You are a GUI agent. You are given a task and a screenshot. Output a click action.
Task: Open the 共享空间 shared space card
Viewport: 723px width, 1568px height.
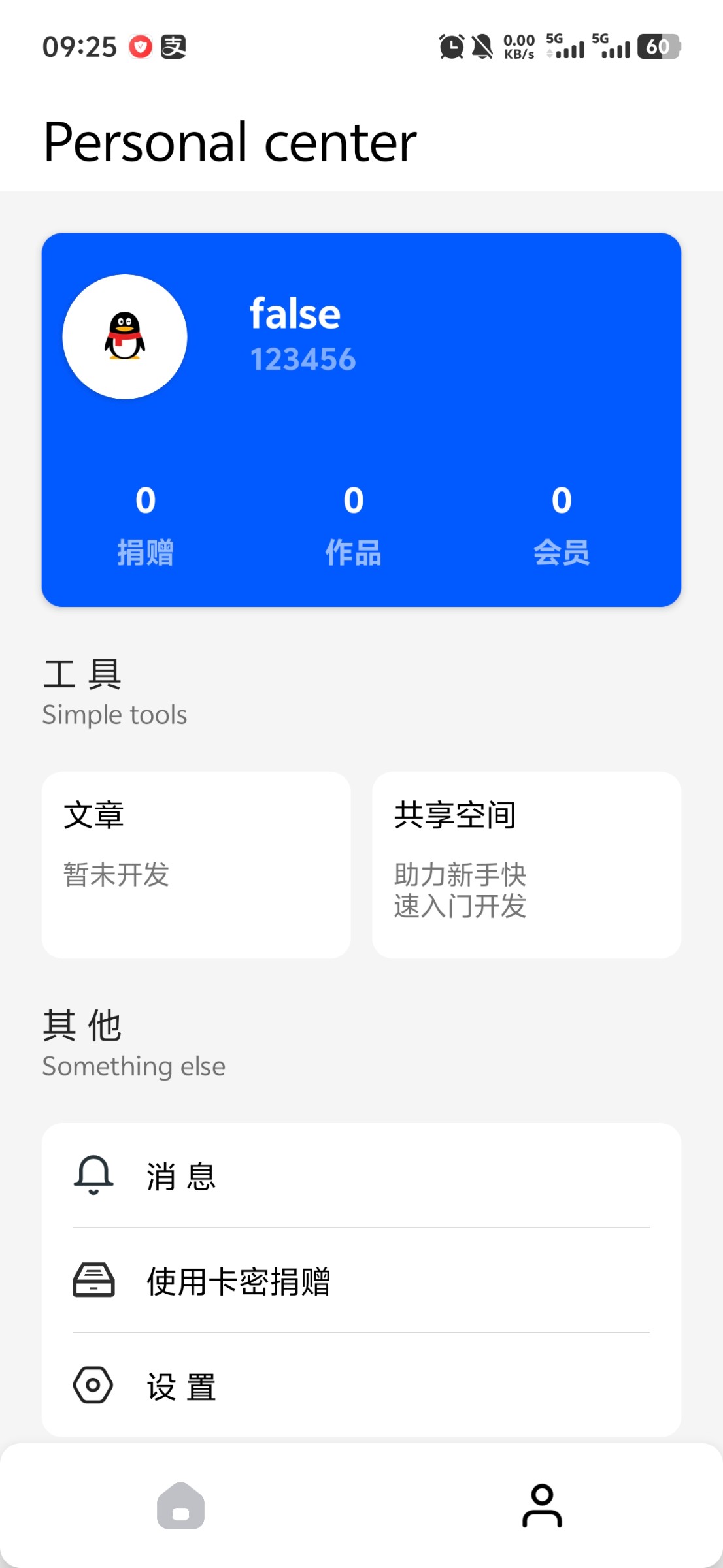point(526,864)
